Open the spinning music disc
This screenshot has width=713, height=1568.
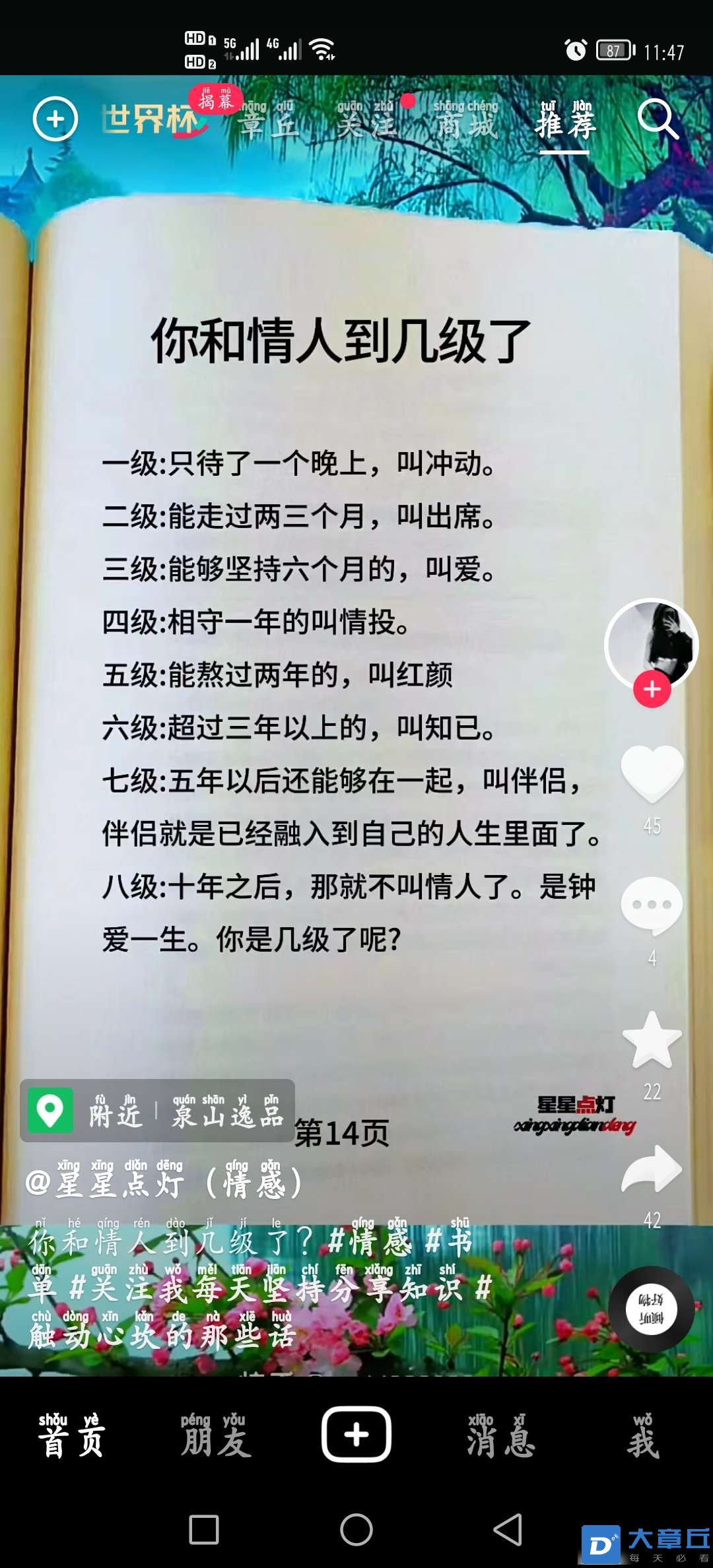click(x=651, y=1309)
